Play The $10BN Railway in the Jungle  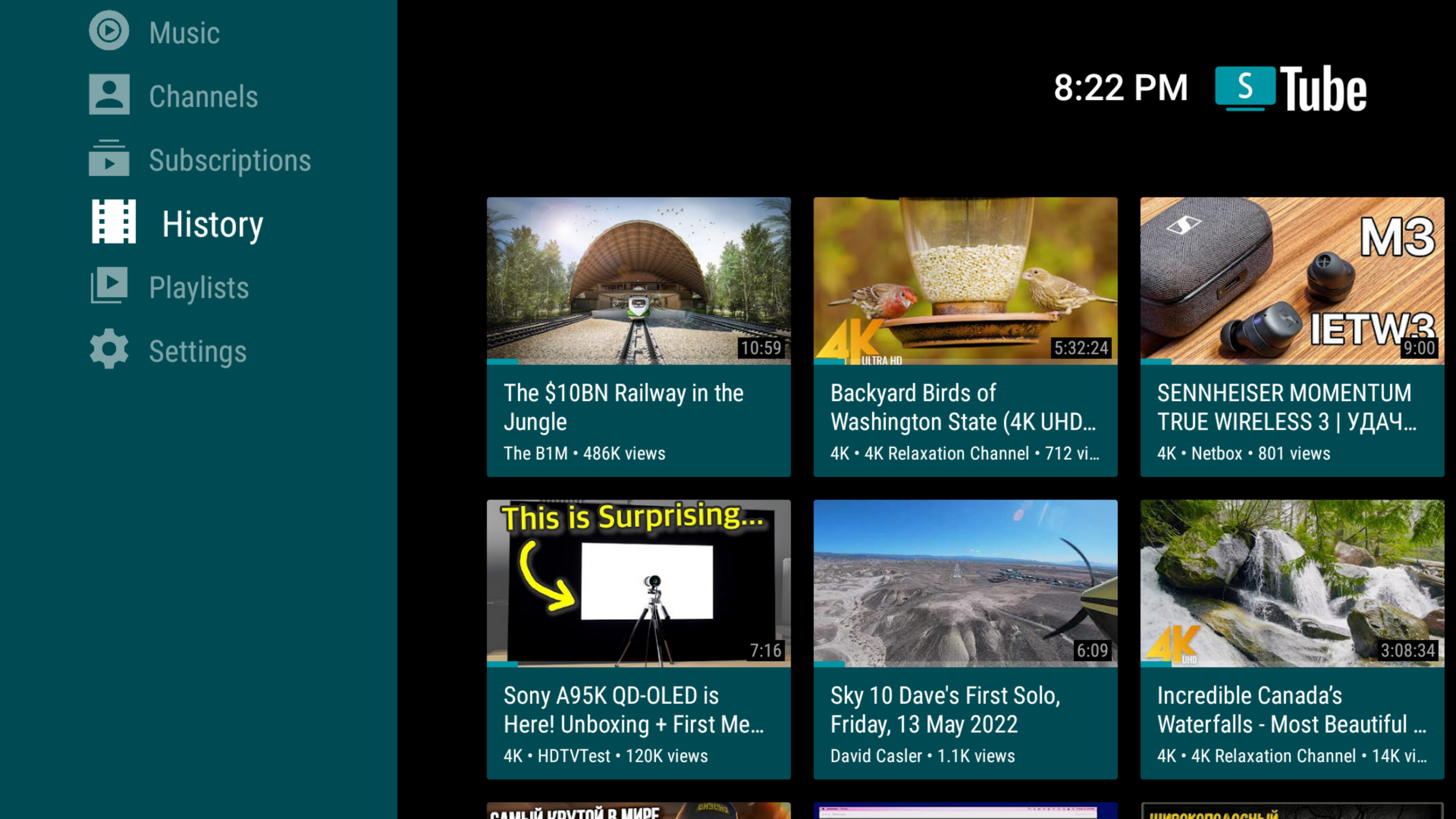(x=638, y=336)
